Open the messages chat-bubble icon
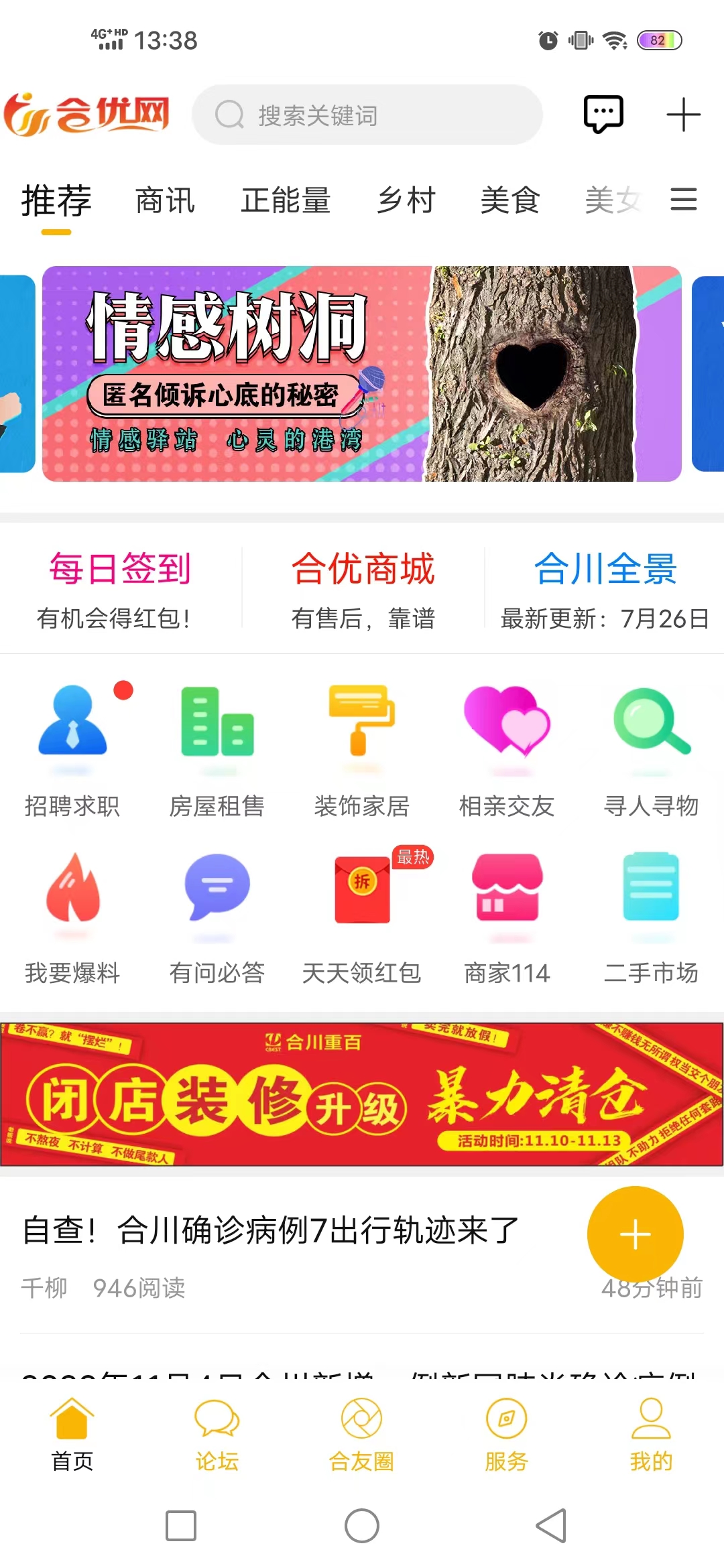Viewport: 724px width, 1568px height. click(x=603, y=115)
